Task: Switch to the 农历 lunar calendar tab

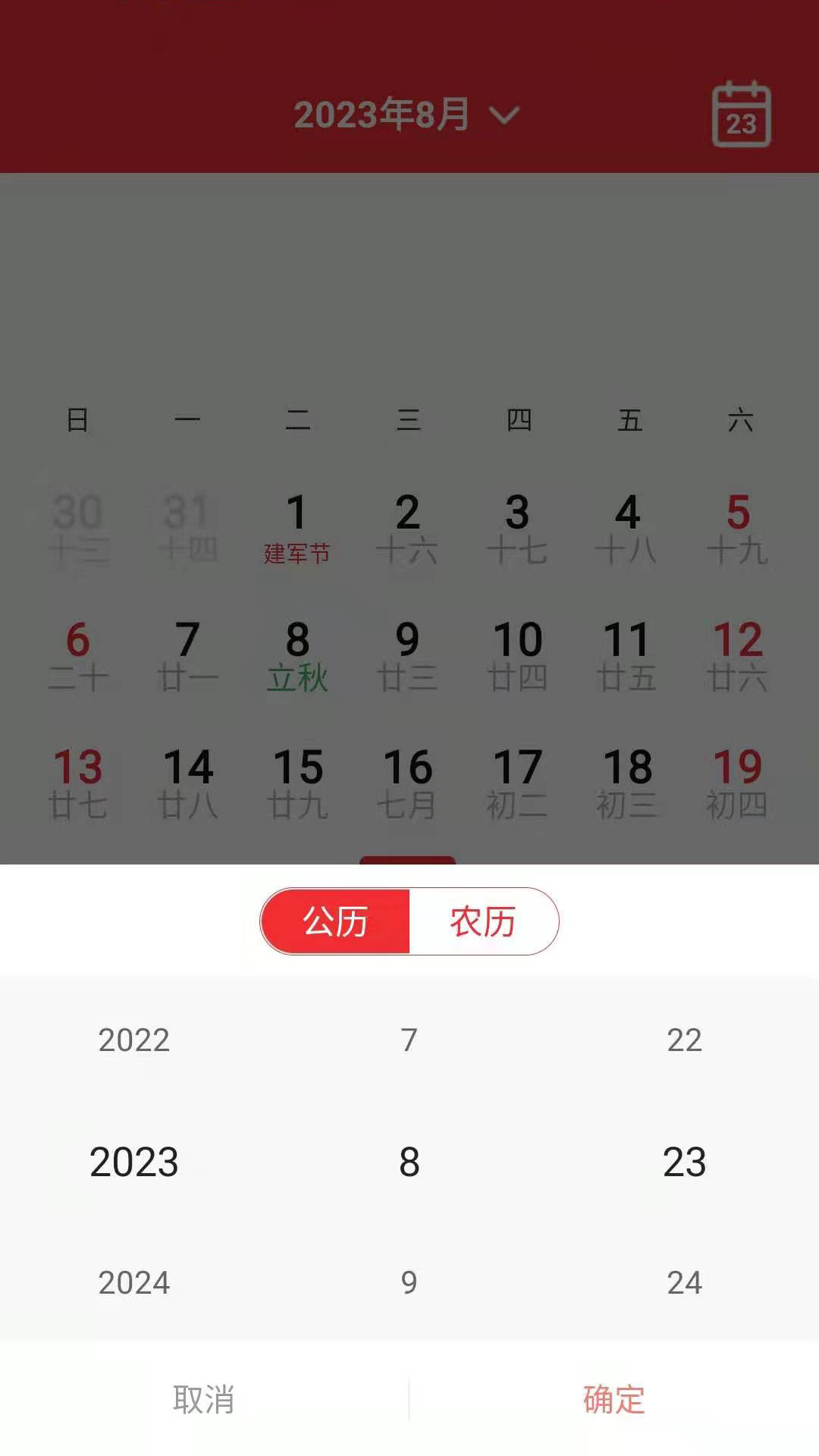Action: tap(482, 921)
